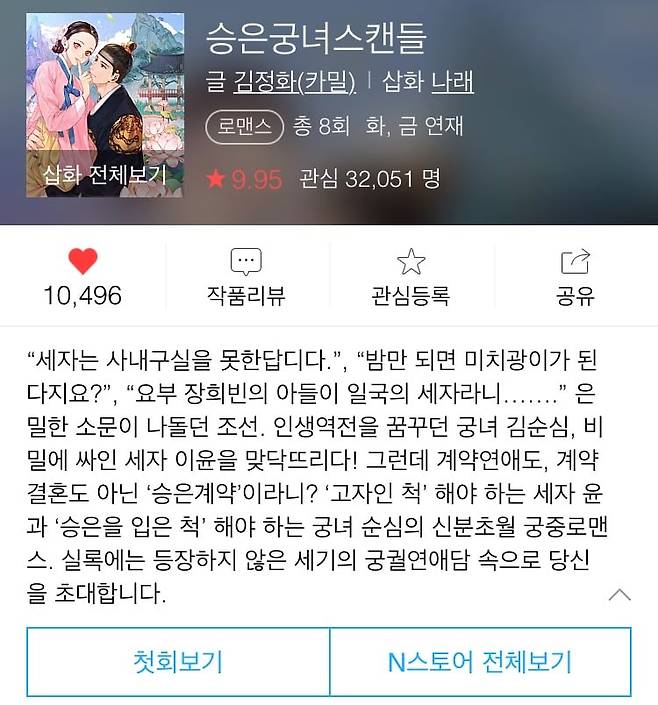
Task: Add to favorites via 관심등록
Action: point(410,276)
